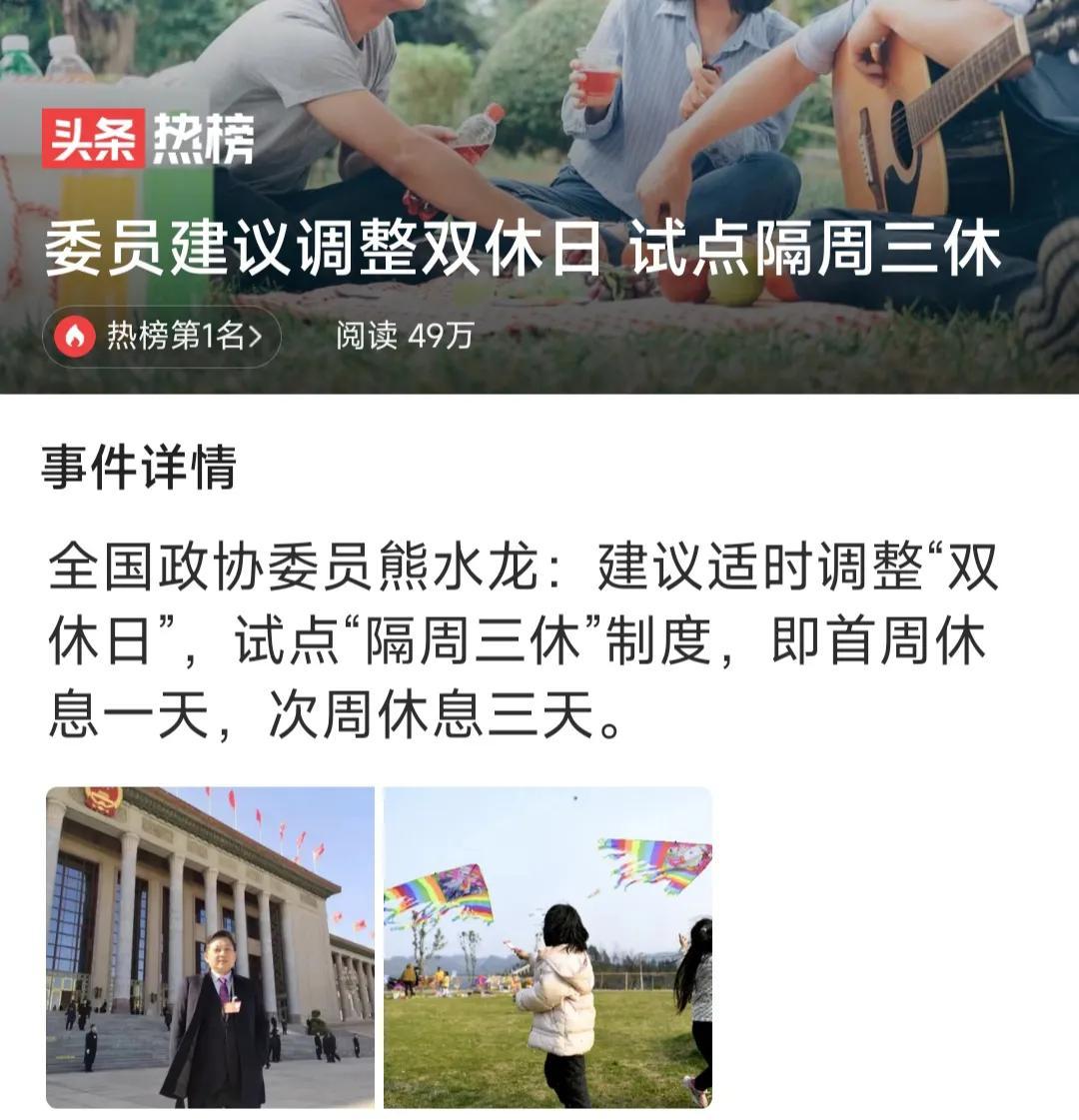Open the kite-flying children photo

[x=547, y=947]
